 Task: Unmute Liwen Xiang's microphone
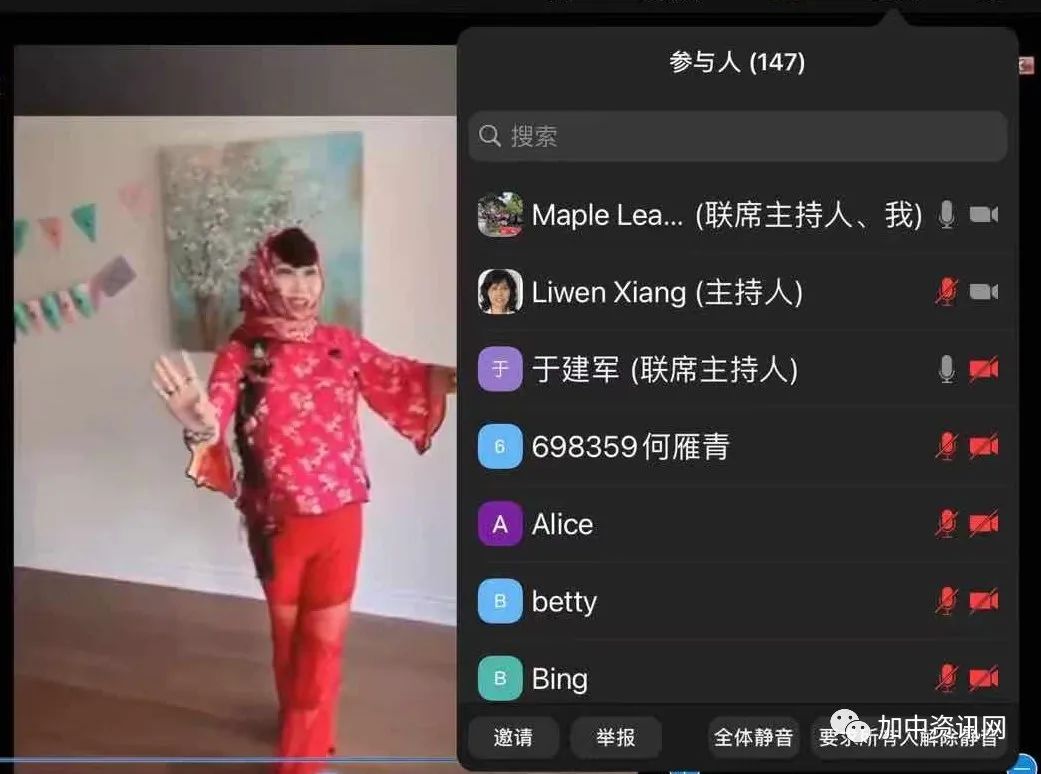(946, 292)
